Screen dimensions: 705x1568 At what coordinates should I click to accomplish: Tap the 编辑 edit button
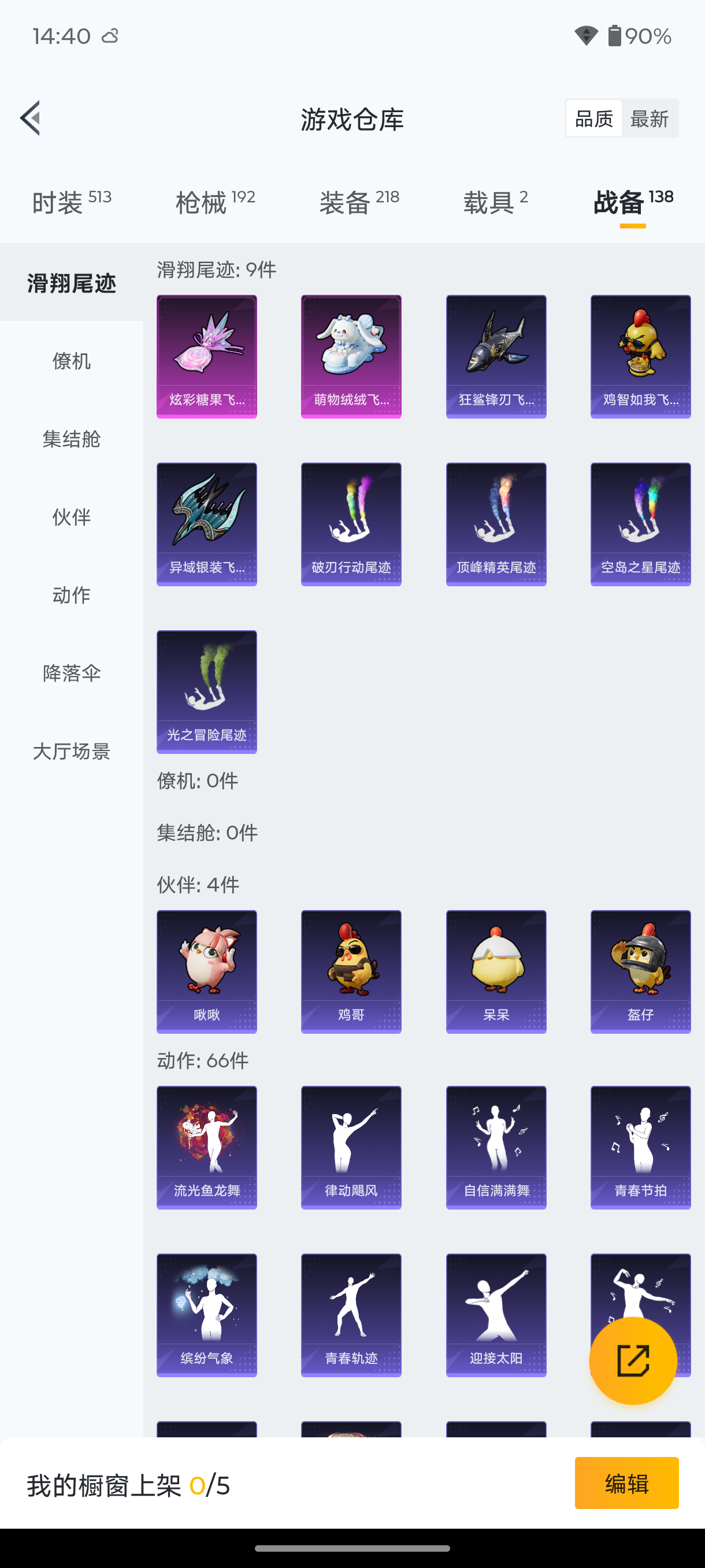(x=626, y=1484)
